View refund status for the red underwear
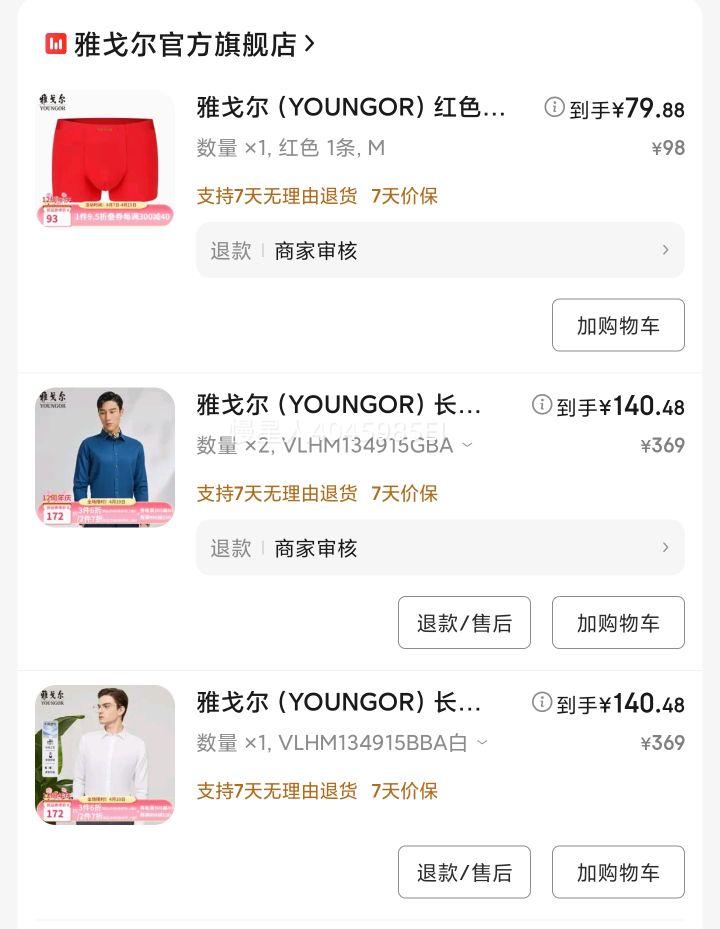The height and width of the screenshot is (929, 720). point(440,250)
